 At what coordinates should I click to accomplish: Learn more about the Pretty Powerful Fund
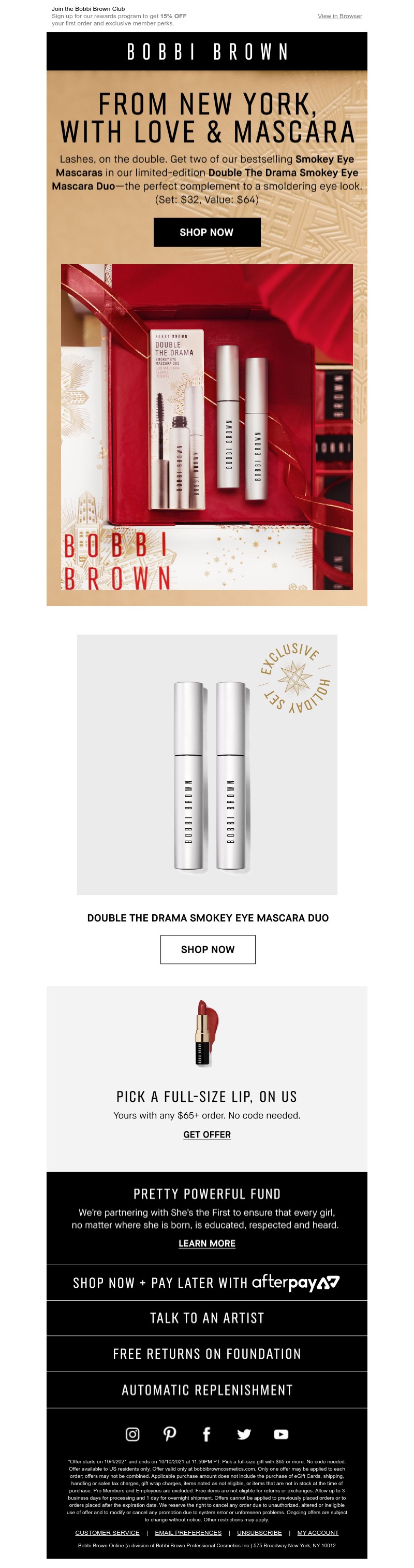206,1244
